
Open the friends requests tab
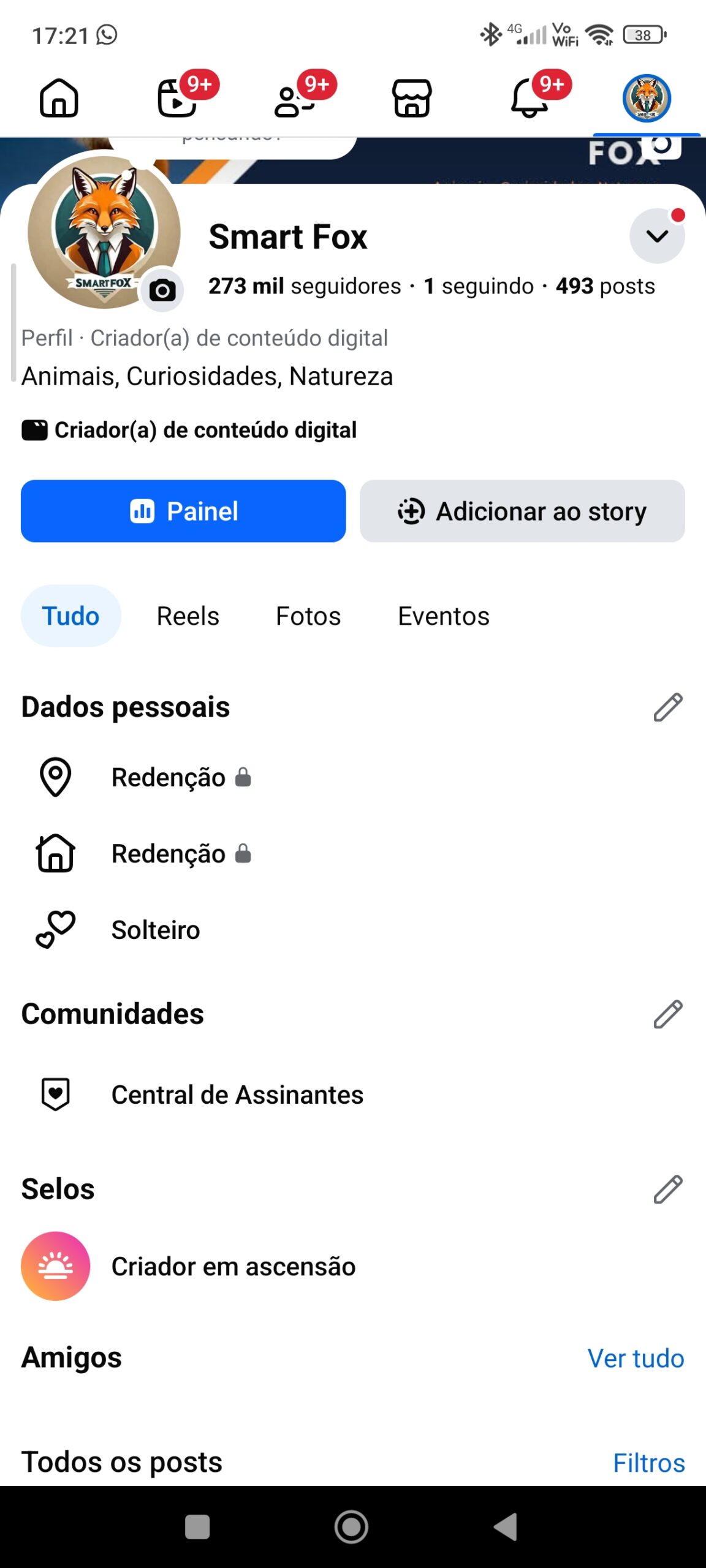tap(295, 98)
